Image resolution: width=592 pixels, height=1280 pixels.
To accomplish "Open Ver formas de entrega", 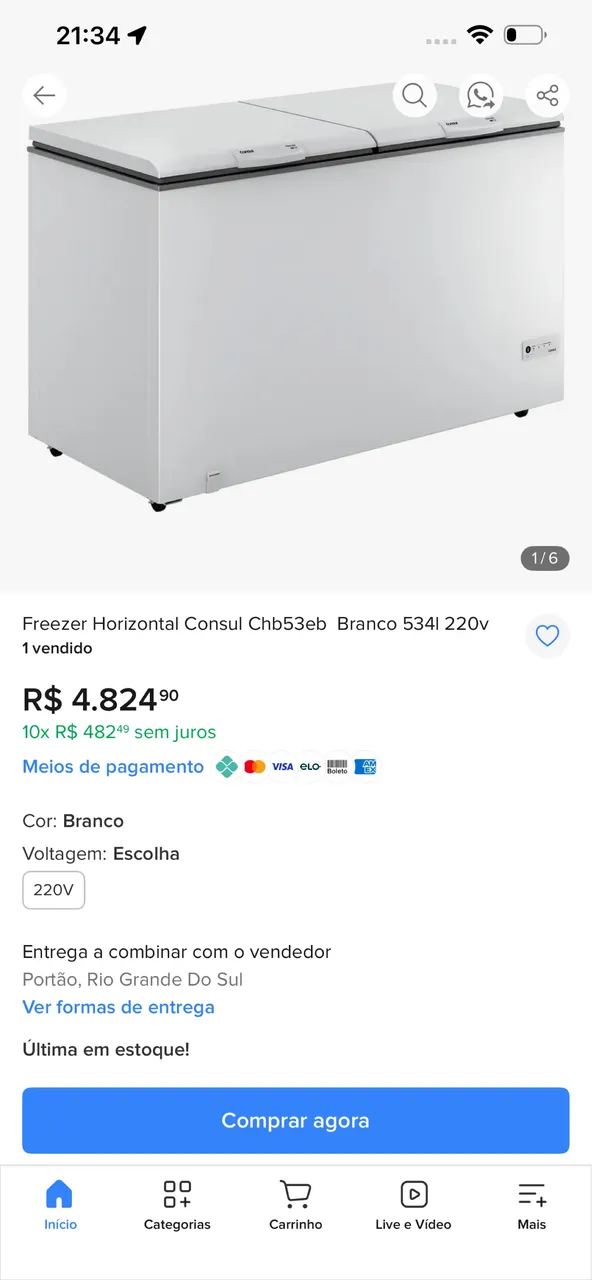I will tap(118, 1007).
